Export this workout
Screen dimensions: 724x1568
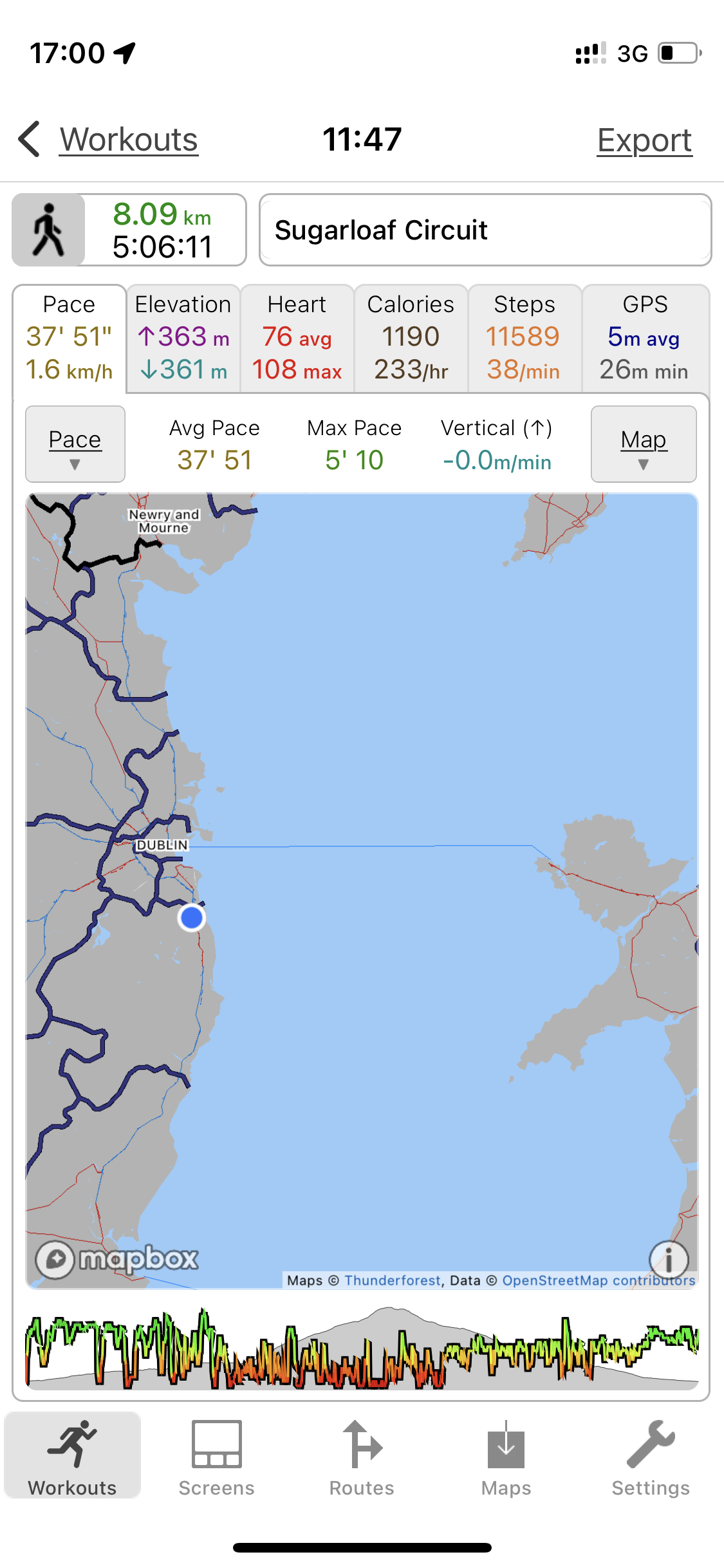tap(644, 140)
